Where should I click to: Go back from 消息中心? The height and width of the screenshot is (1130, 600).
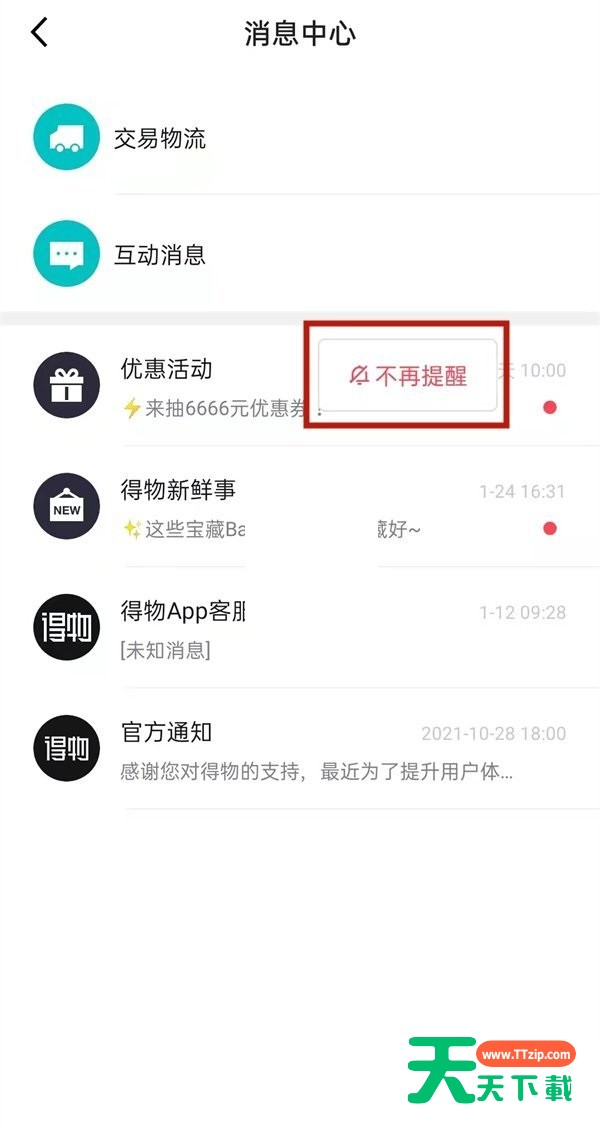click(x=39, y=33)
